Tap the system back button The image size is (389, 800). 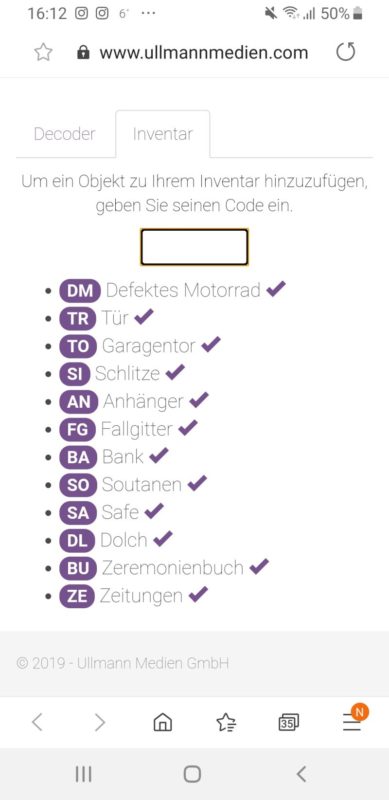302,774
